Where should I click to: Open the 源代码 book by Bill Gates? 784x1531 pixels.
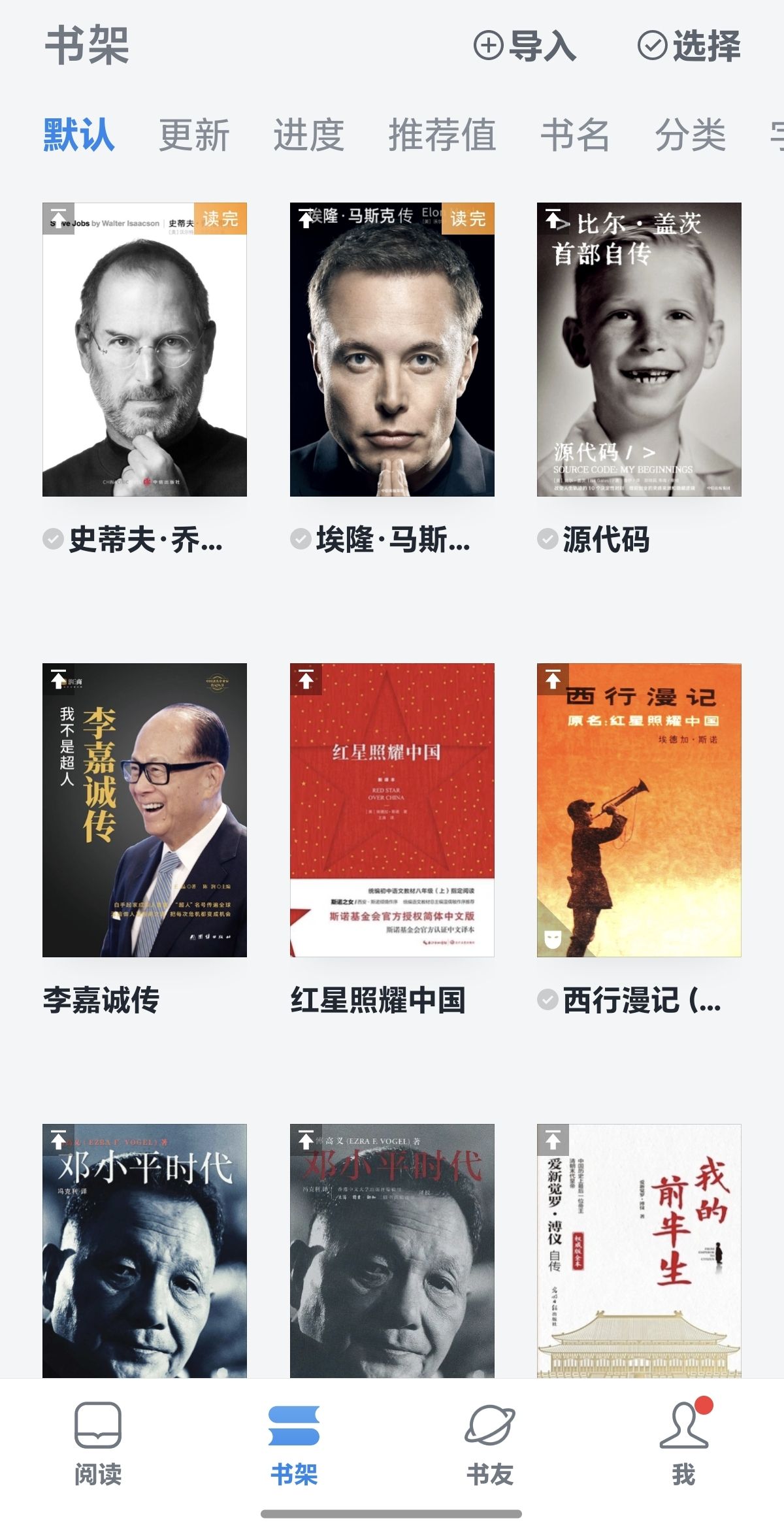[x=639, y=350]
